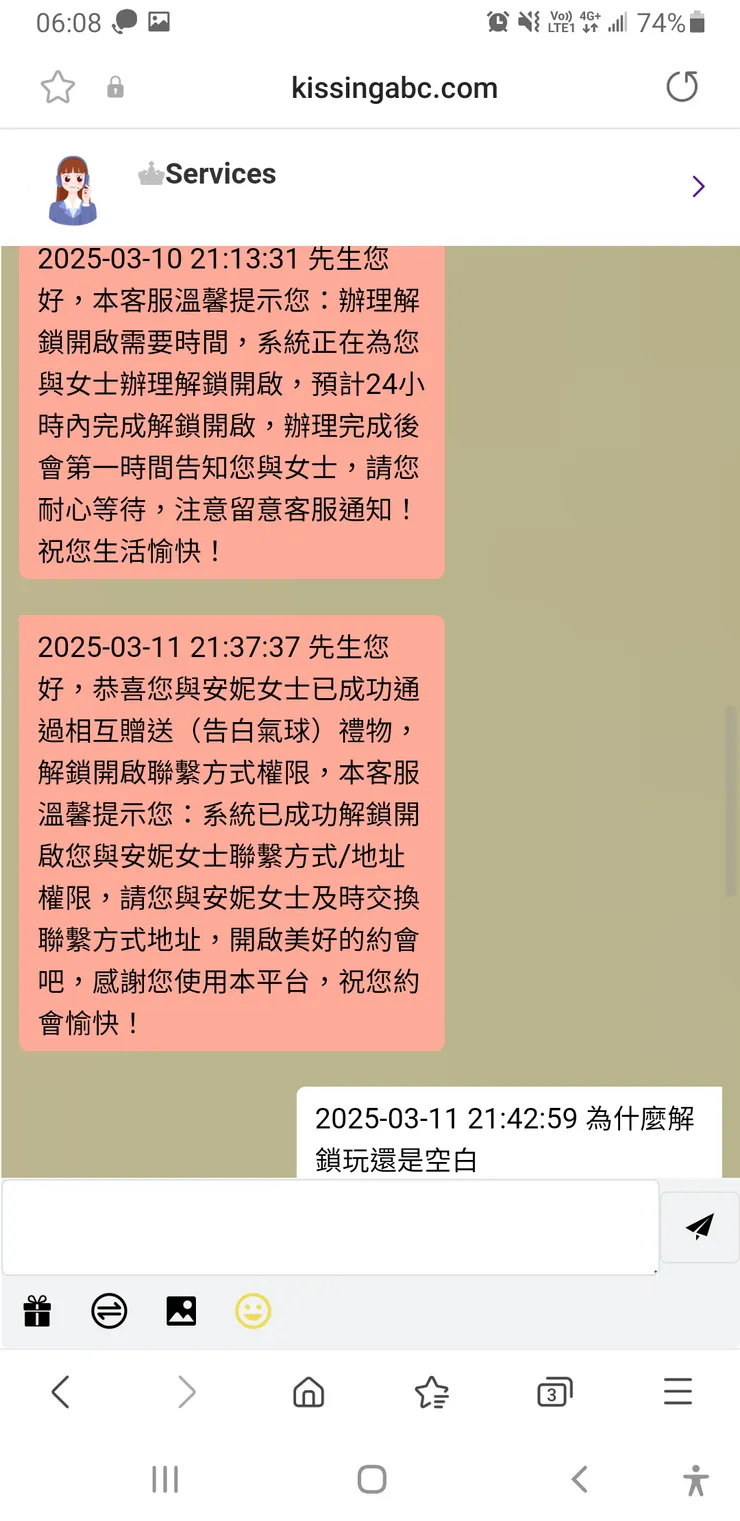
Task: Click the empty message input field
Action: (x=330, y=1226)
